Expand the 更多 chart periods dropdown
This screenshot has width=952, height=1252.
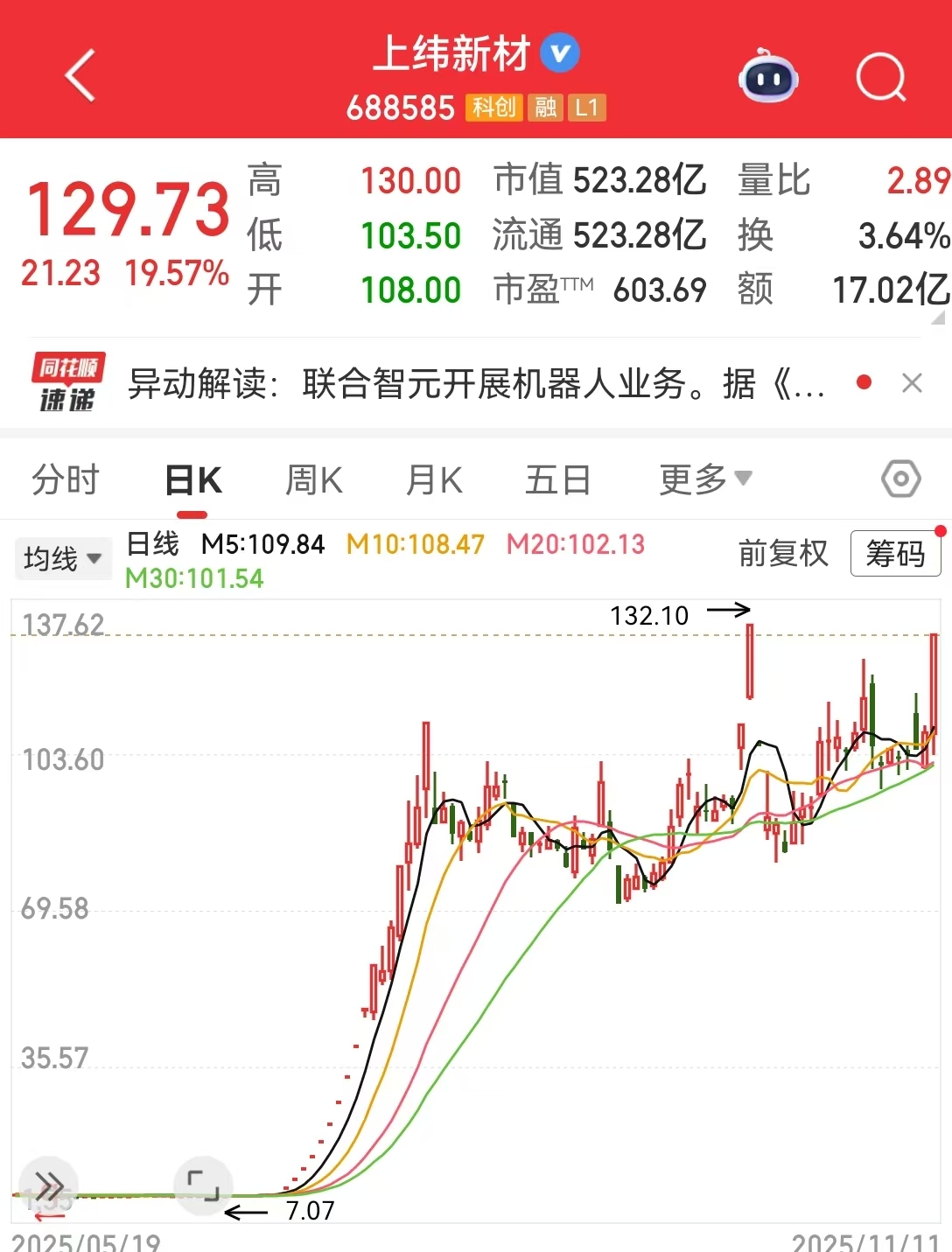704,479
